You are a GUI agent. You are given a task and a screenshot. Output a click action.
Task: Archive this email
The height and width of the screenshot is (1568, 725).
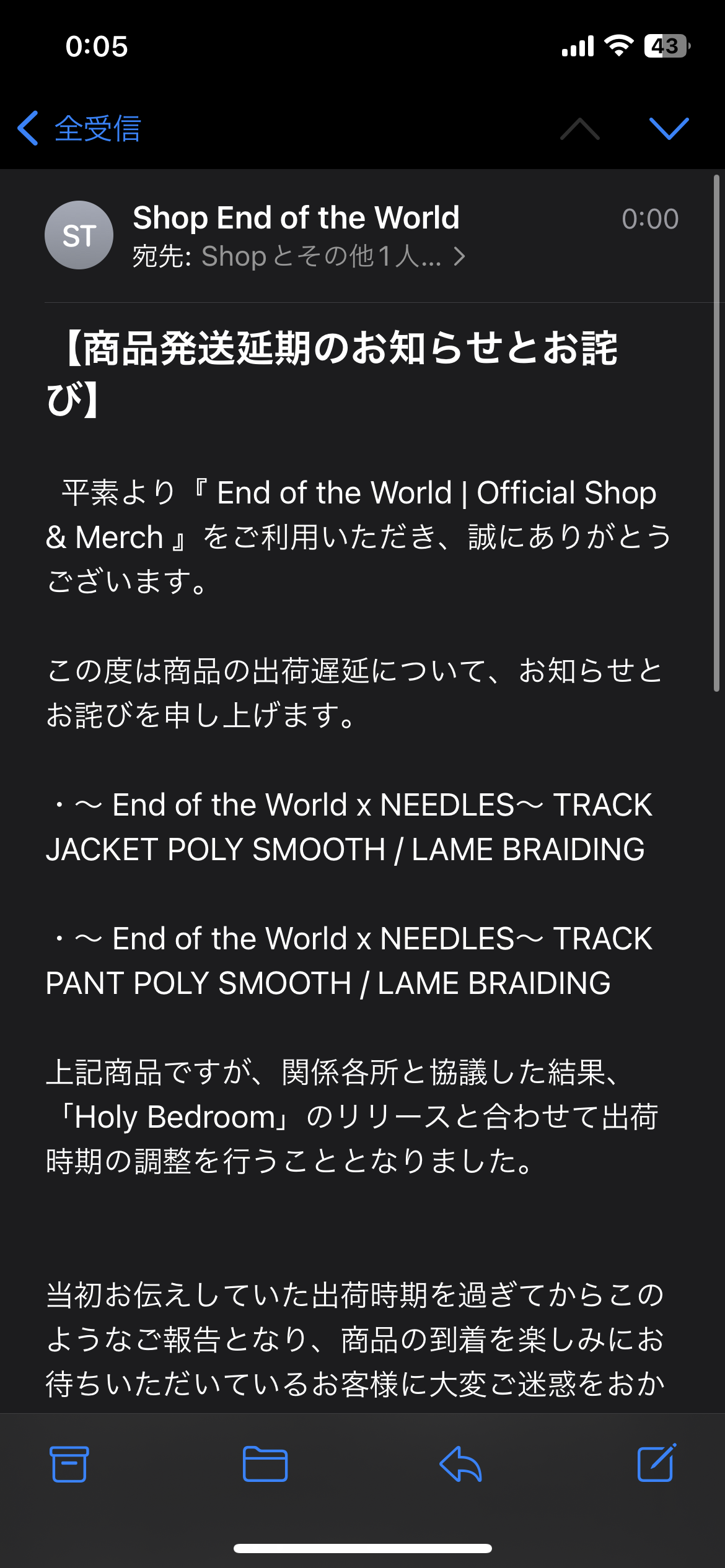coord(69,1464)
